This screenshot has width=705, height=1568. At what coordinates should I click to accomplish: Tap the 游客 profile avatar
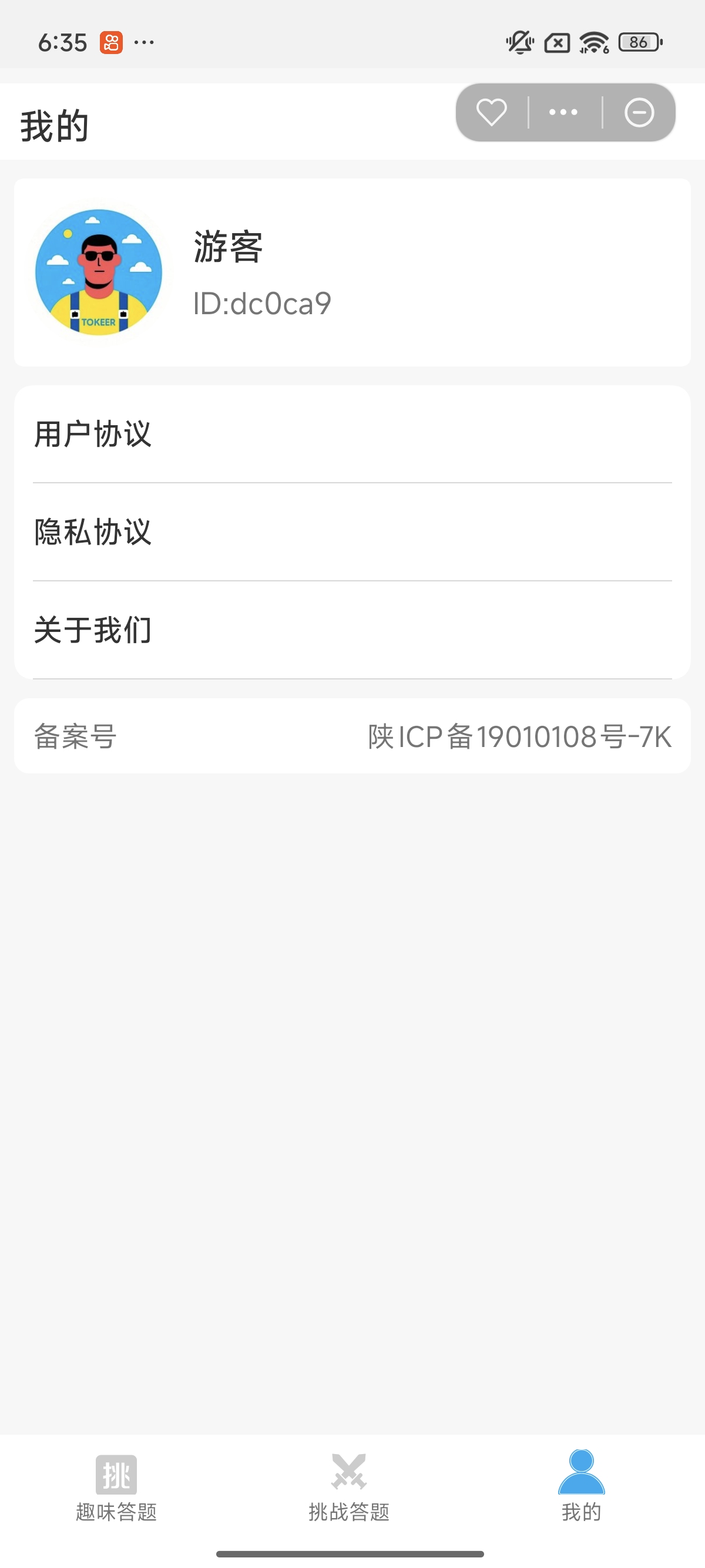[x=99, y=272]
